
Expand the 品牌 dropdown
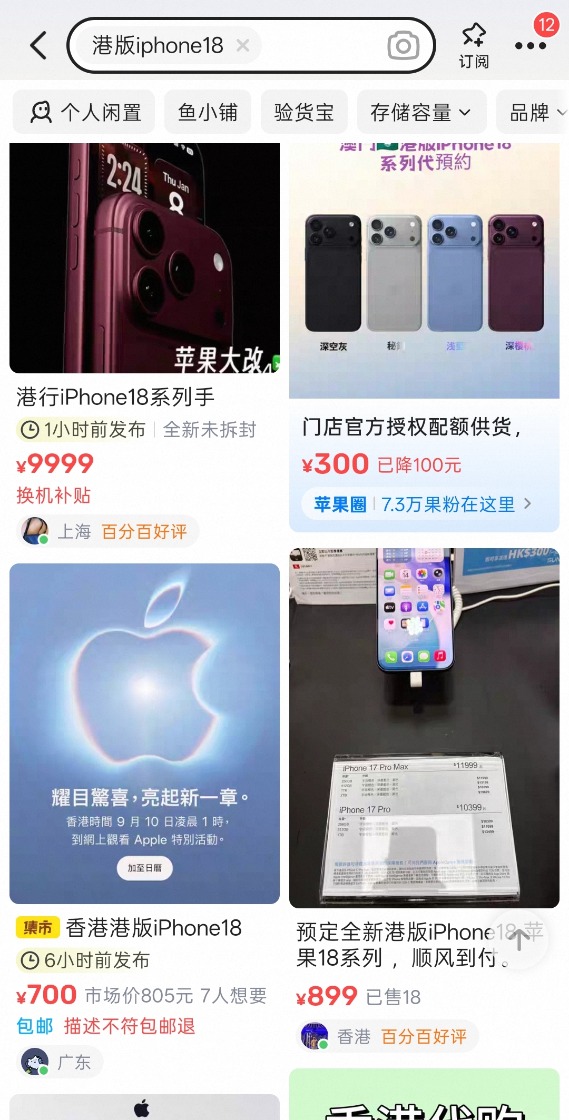tap(535, 112)
